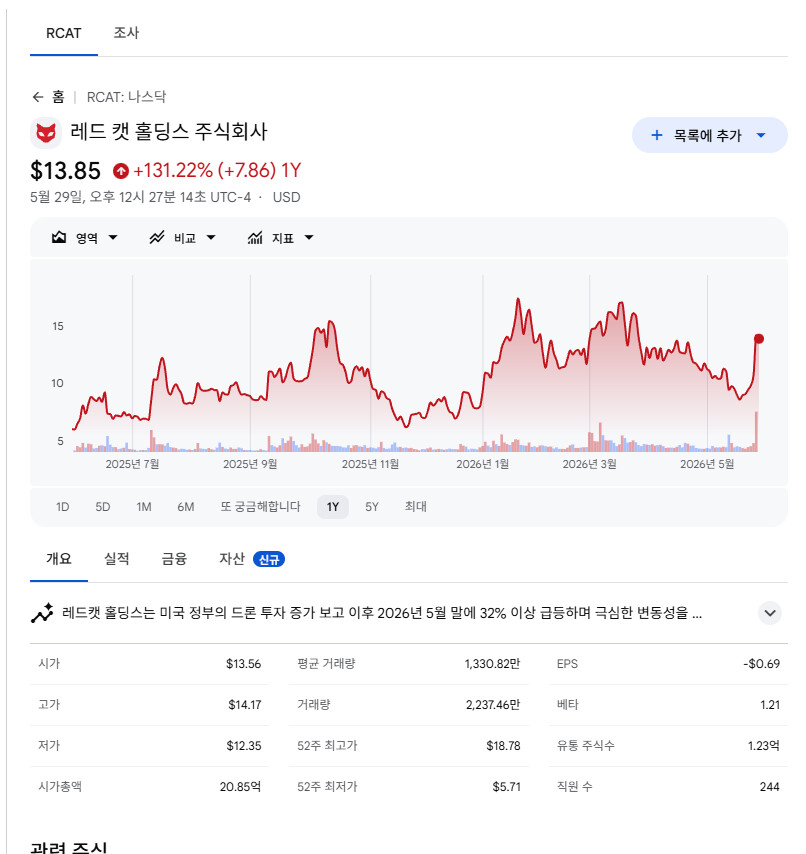Open the 영역 chart type dropdown
Image resolution: width=806 pixels, height=854 pixels.
tap(84, 238)
